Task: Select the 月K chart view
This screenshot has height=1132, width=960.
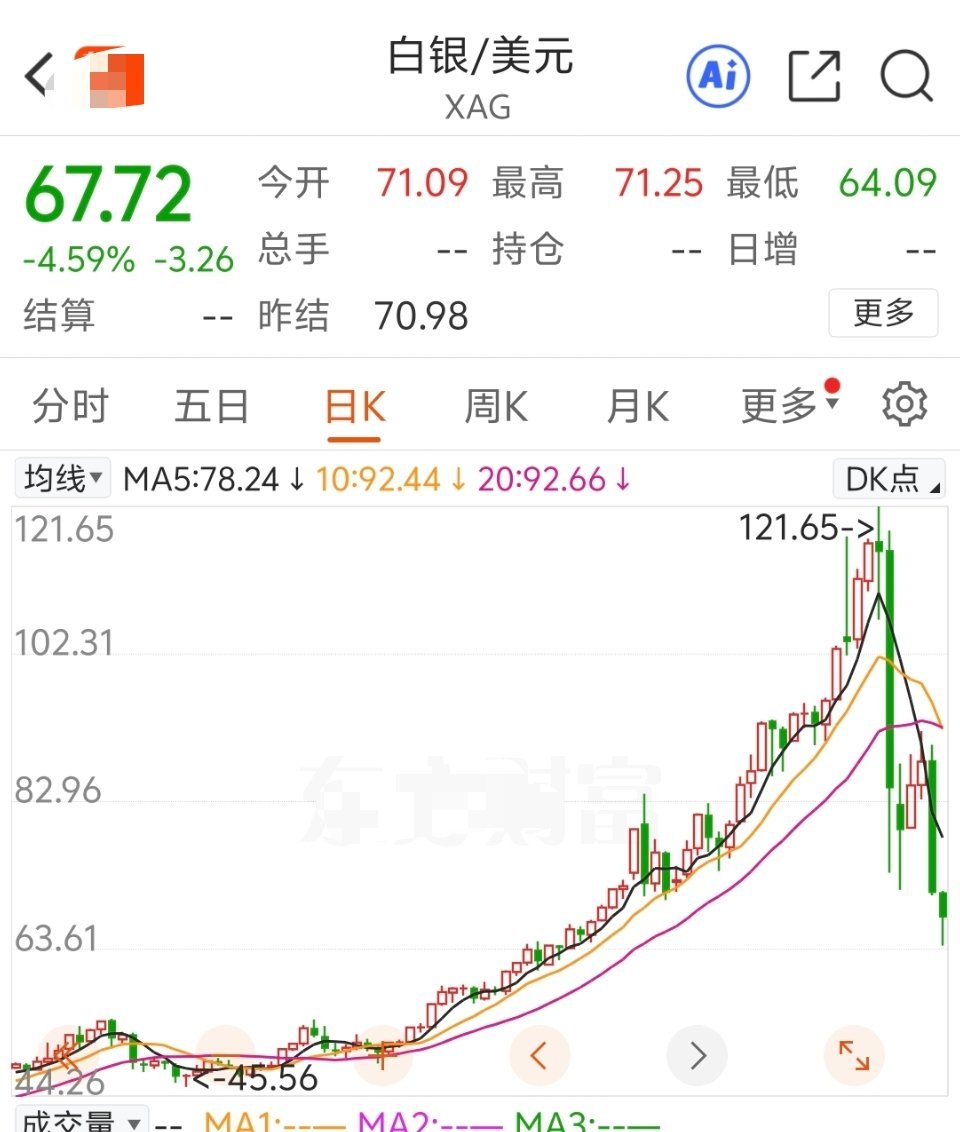Action: [636, 403]
